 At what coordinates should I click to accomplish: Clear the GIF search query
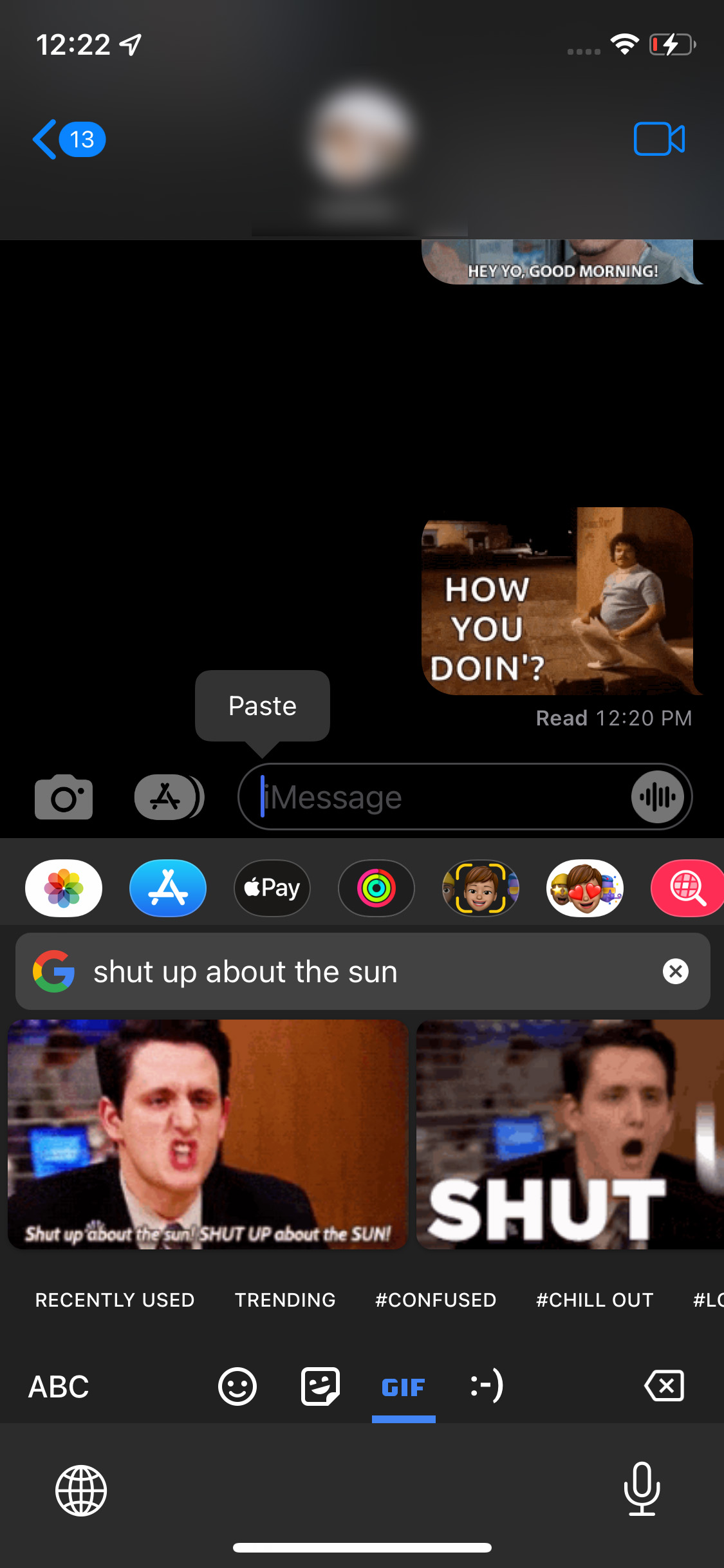(x=675, y=971)
